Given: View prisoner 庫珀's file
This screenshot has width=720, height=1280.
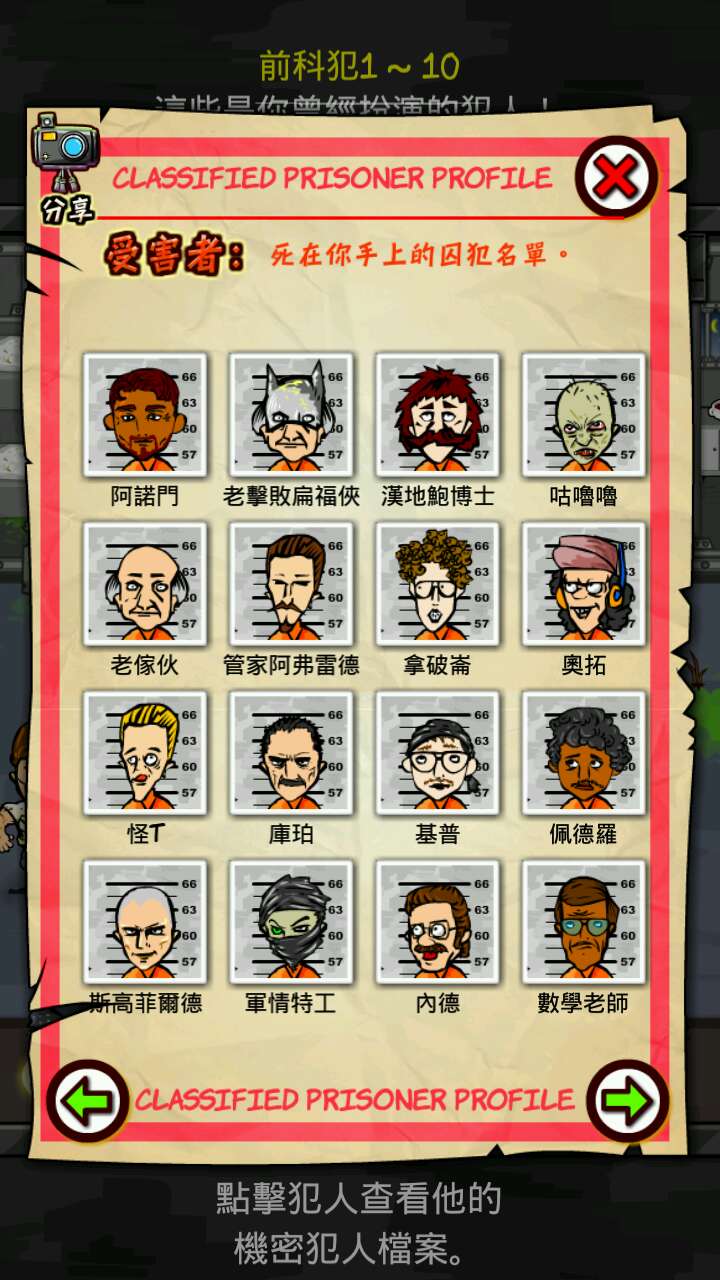Looking at the screenshot, I should [x=291, y=752].
